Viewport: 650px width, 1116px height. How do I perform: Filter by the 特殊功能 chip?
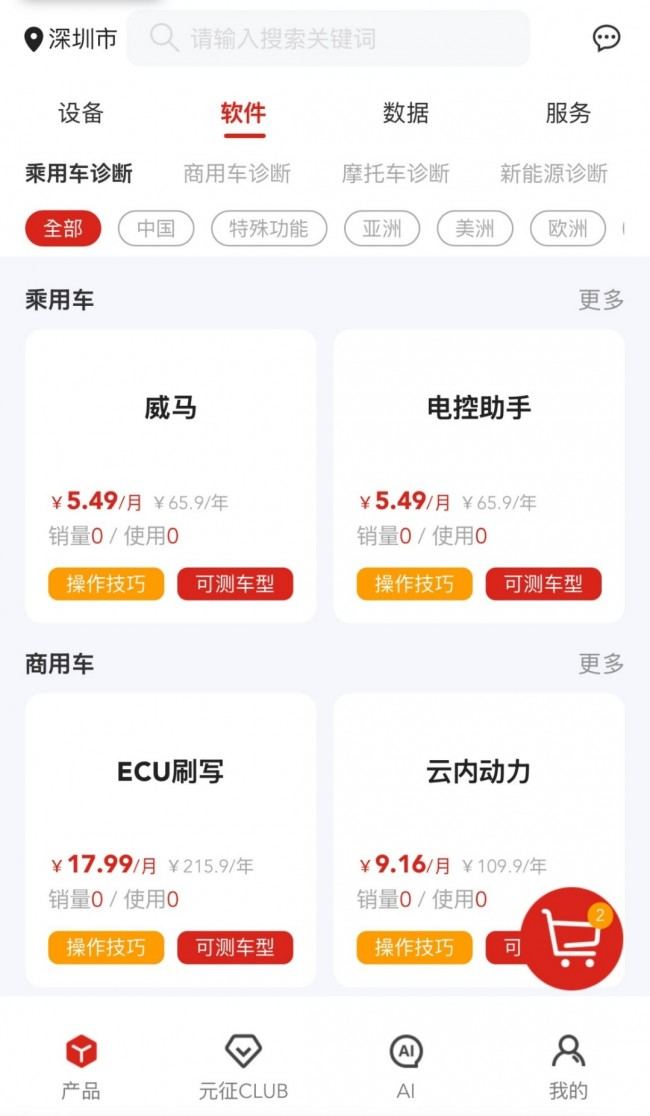pos(269,228)
